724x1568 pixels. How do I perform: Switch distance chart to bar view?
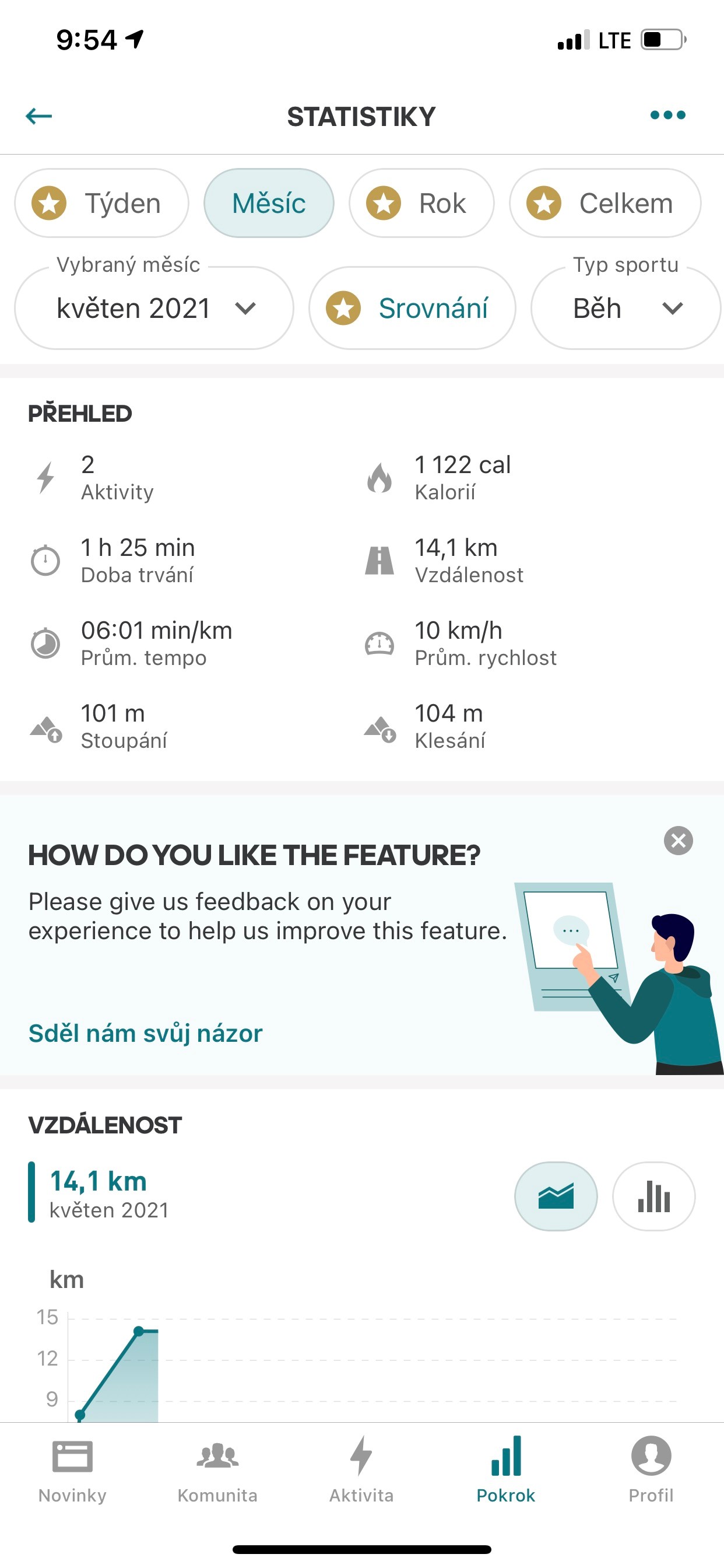[653, 1196]
